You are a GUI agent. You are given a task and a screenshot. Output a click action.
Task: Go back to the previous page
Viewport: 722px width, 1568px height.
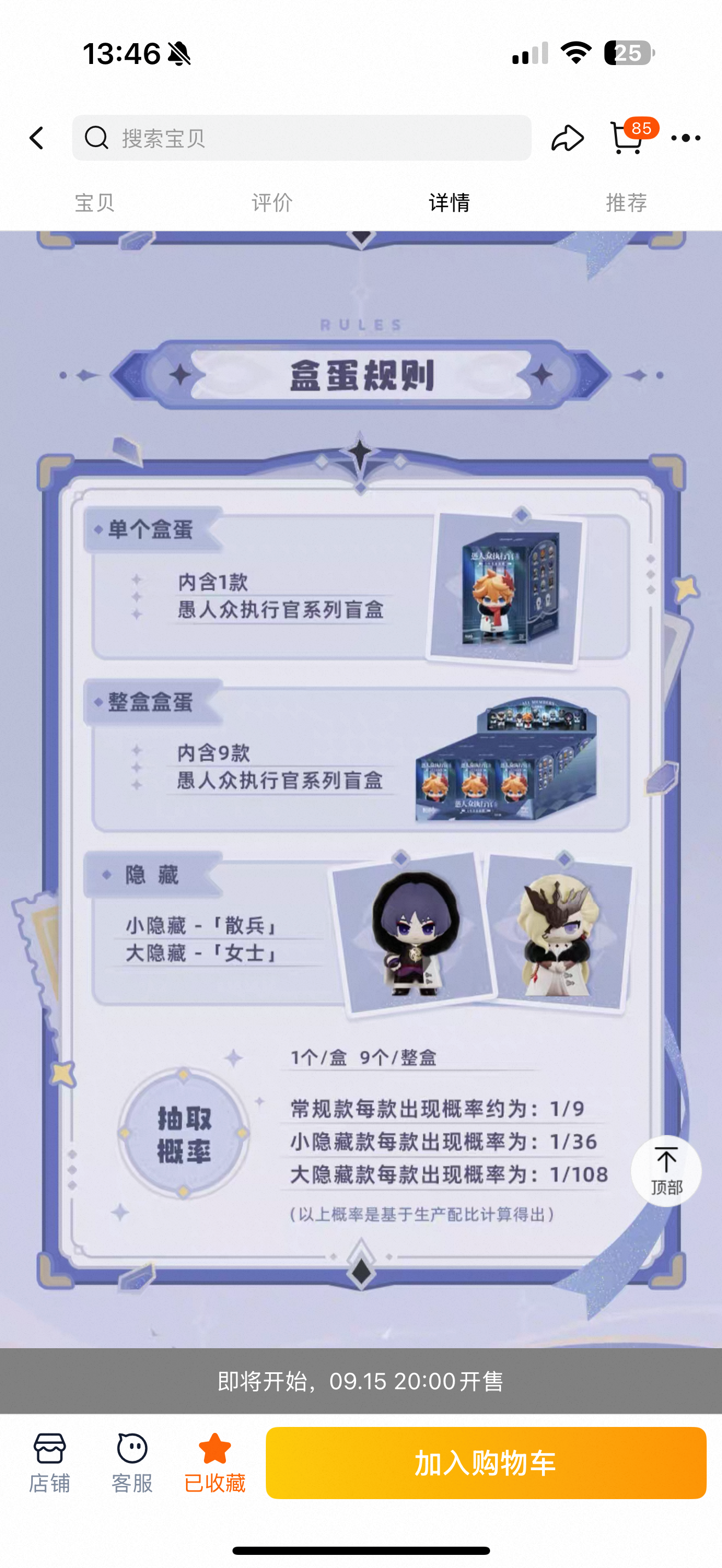(37, 138)
